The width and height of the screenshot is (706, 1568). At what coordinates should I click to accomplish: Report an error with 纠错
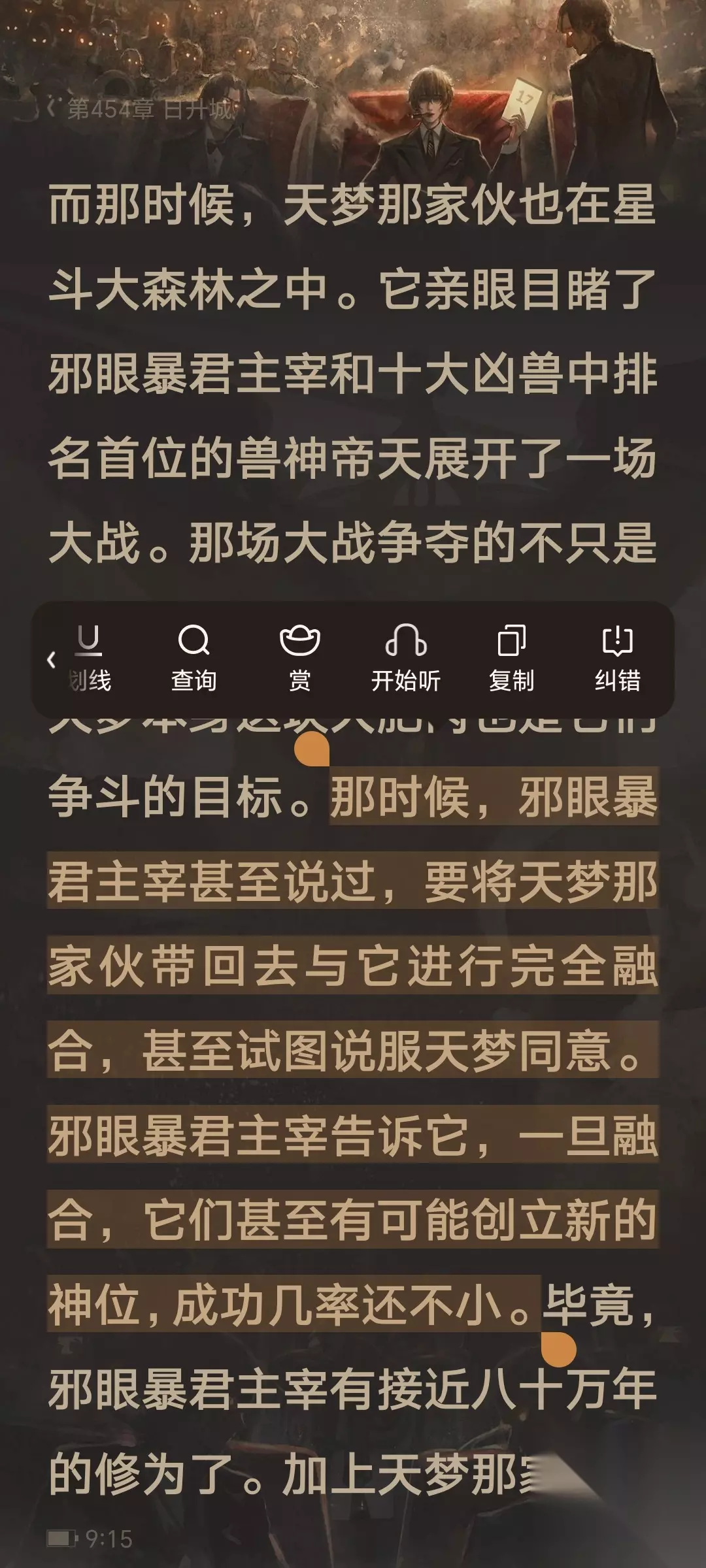pos(617,659)
